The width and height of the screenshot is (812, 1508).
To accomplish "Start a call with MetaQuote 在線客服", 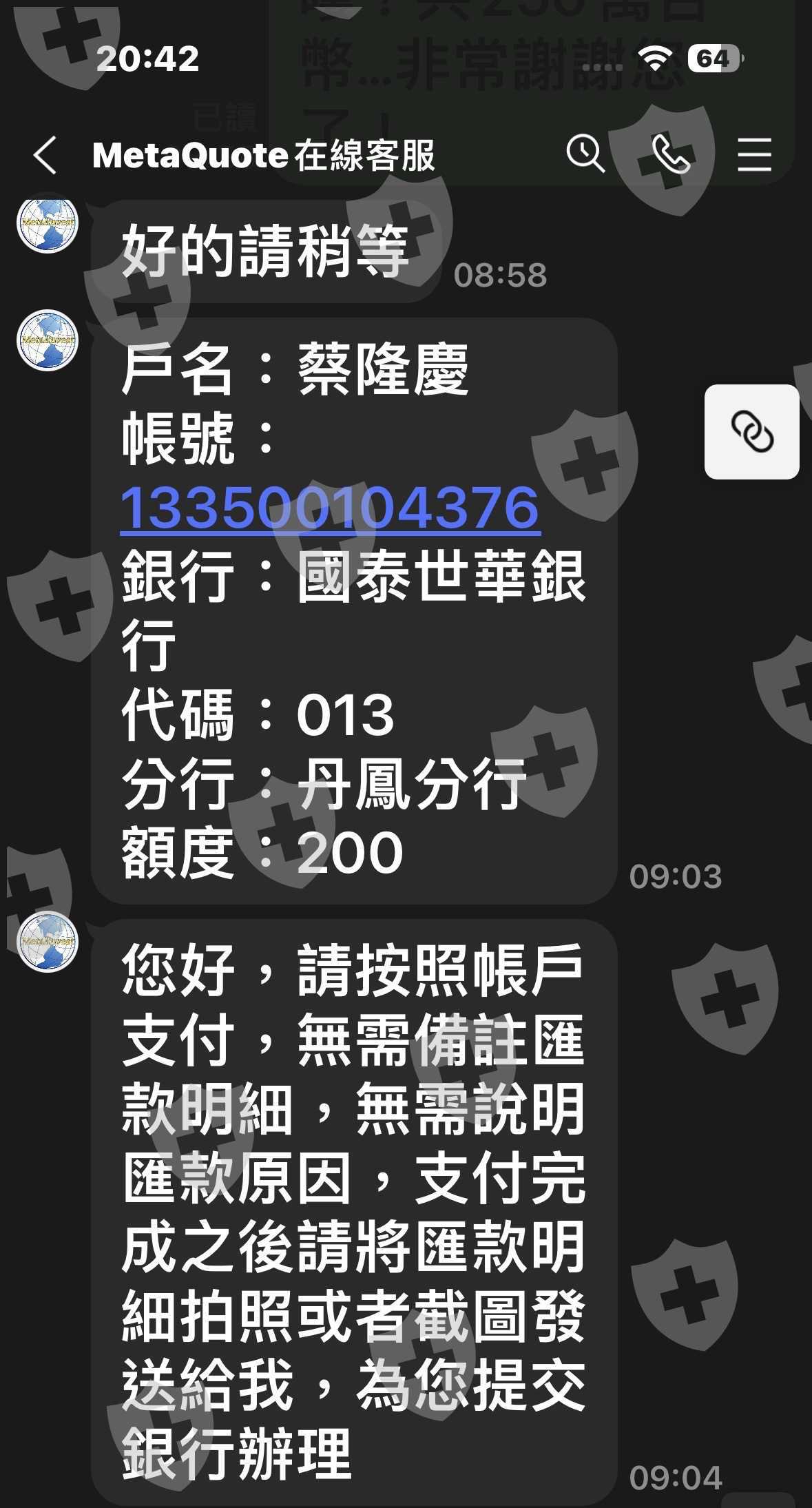I will click(670, 154).
